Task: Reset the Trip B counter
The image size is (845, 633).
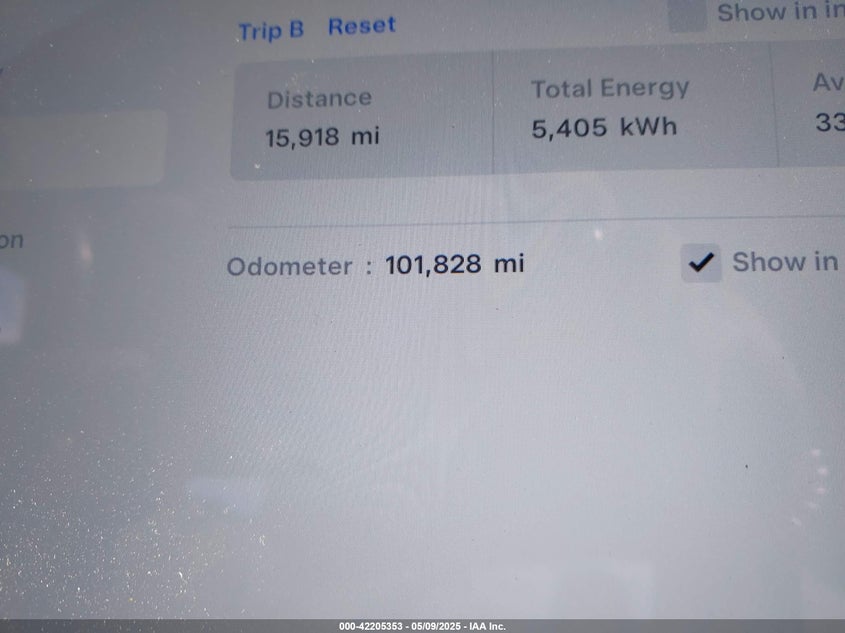Action: [x=362, y=26]
